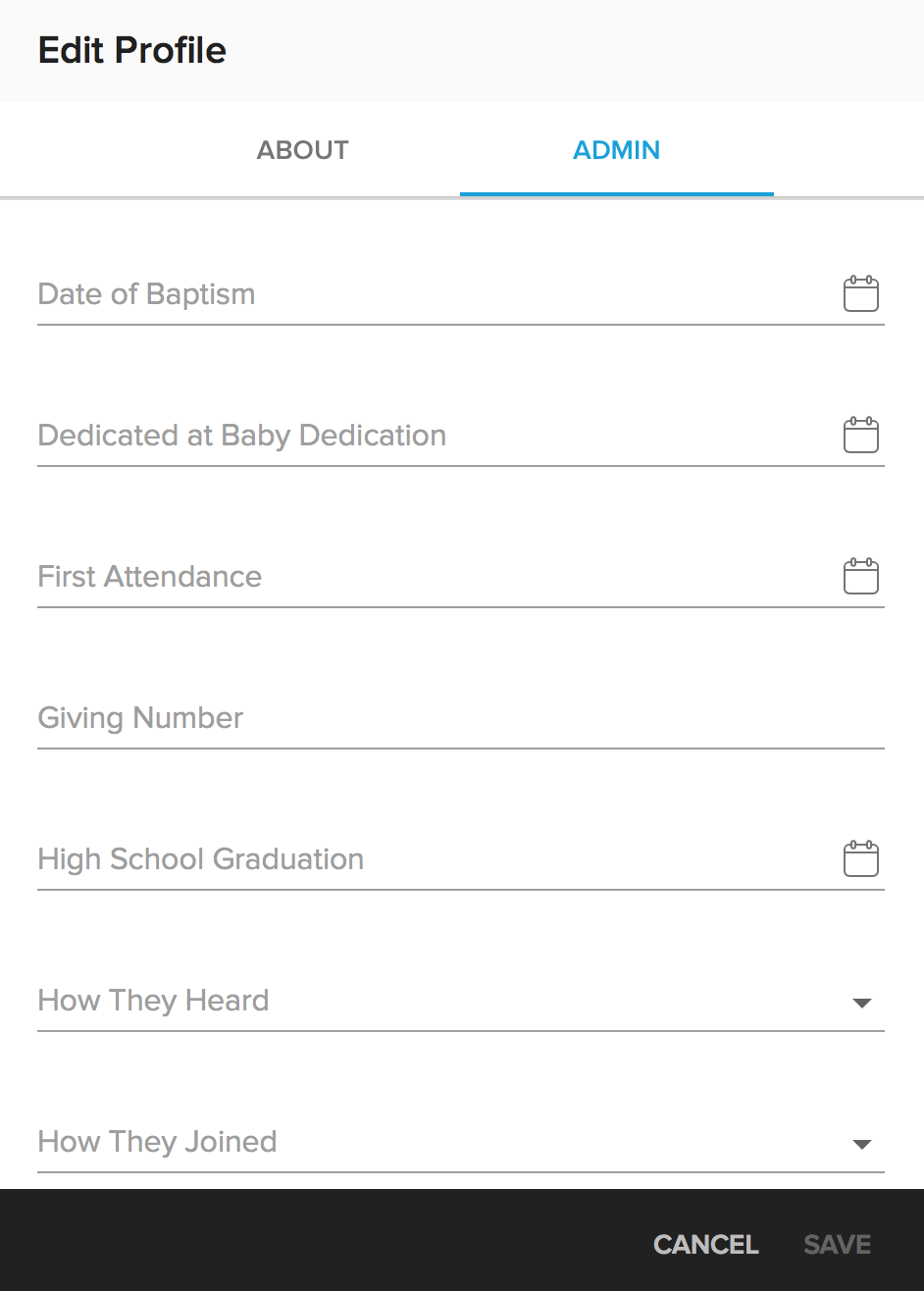Select the Admin tab
Screen dimensions: 924x1291
pos(616,150)
